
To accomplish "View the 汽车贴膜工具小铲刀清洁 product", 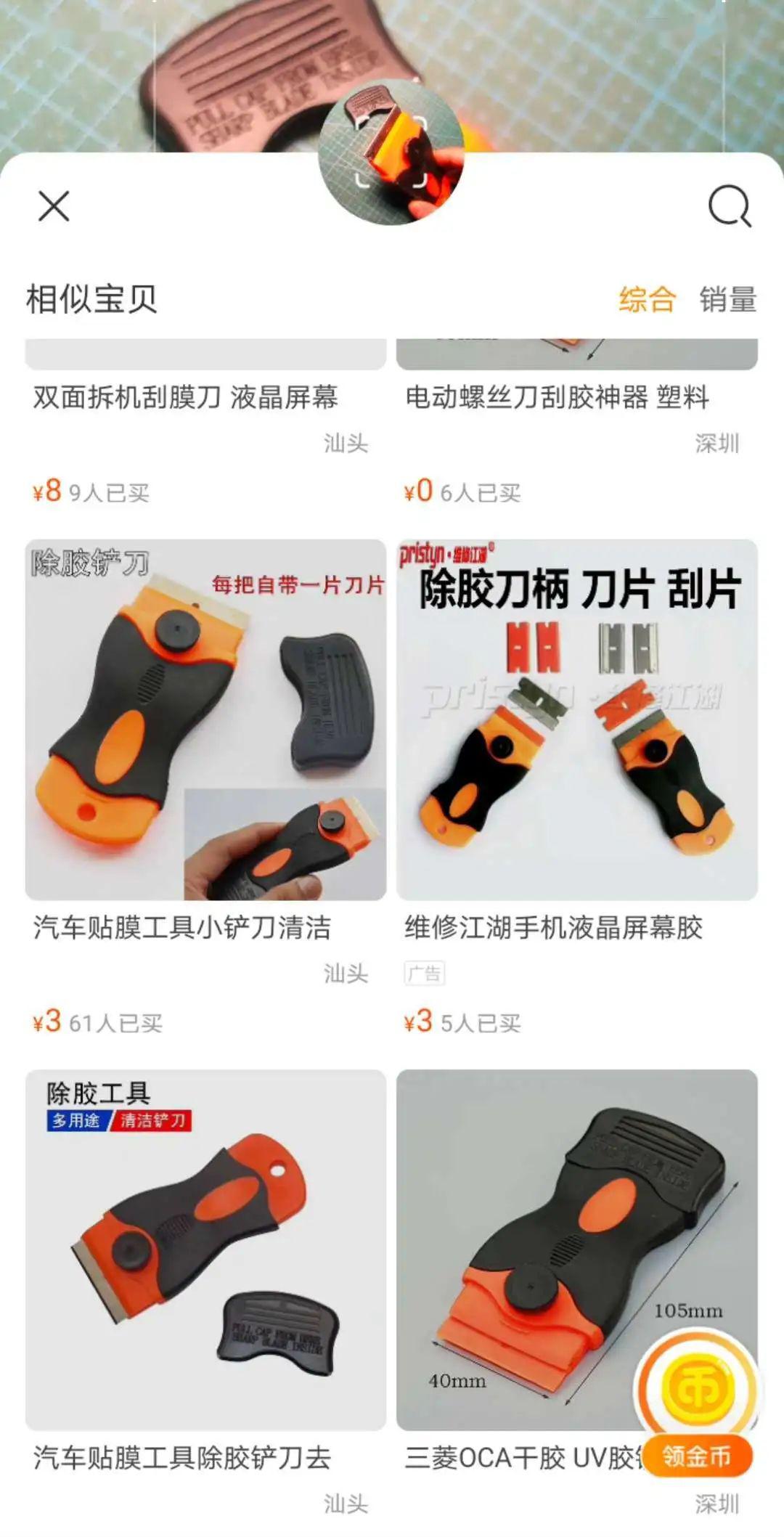I will coord(206,788).
